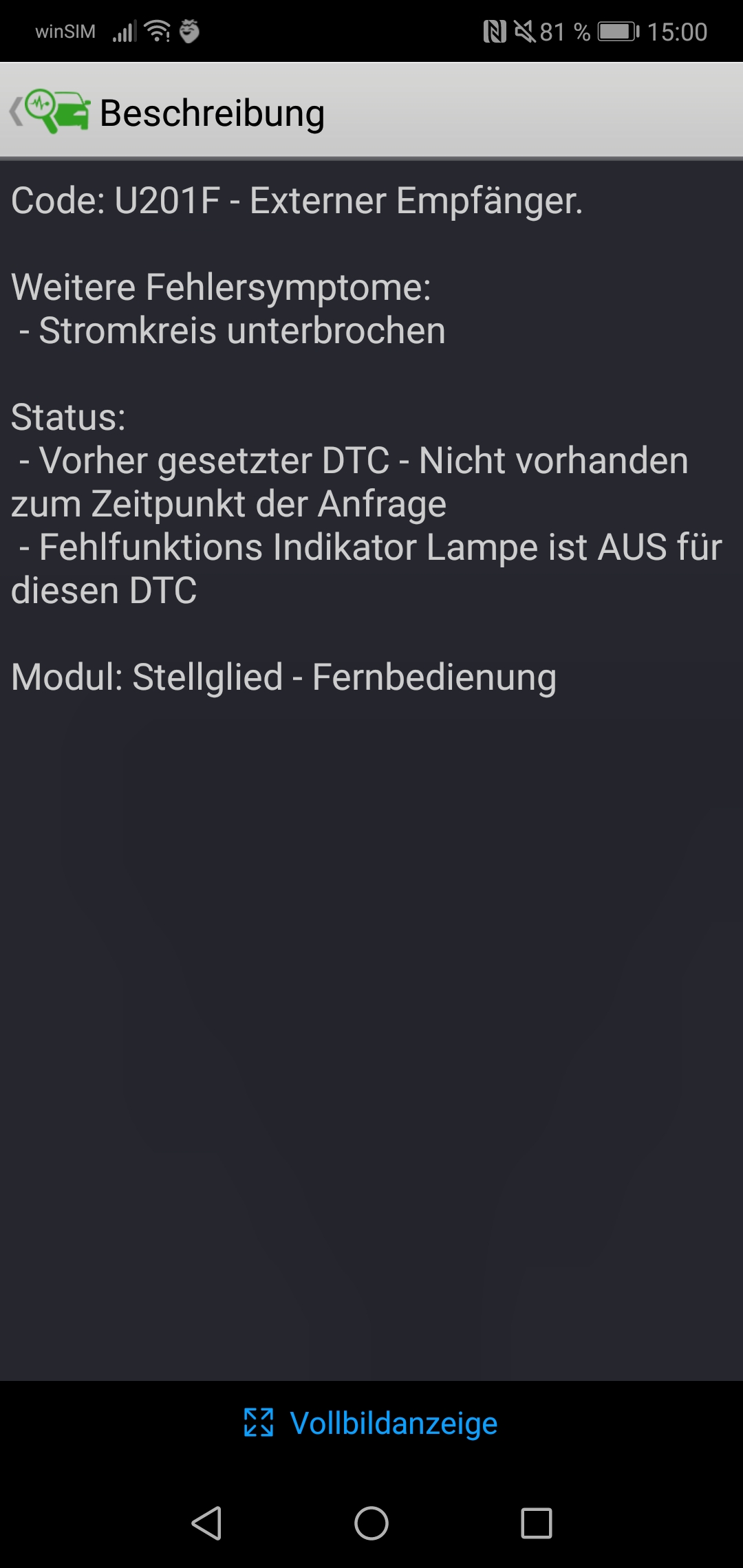Image resolution: width=743 pixels, height=1568 pixels.
Task: Go to the home screen
Action: [x=371, y=1523]
